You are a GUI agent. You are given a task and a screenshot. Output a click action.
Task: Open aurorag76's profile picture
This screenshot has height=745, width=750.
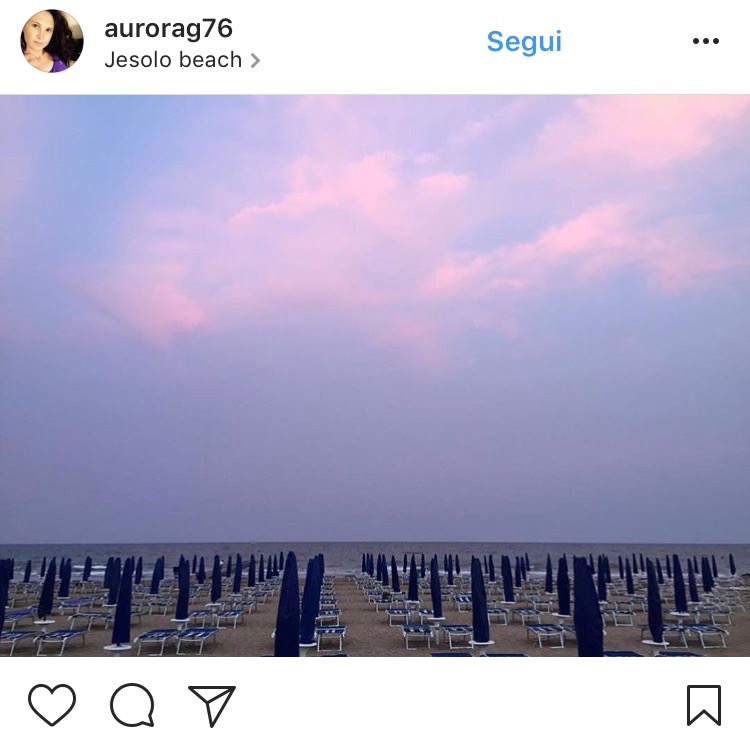(52, 41)
